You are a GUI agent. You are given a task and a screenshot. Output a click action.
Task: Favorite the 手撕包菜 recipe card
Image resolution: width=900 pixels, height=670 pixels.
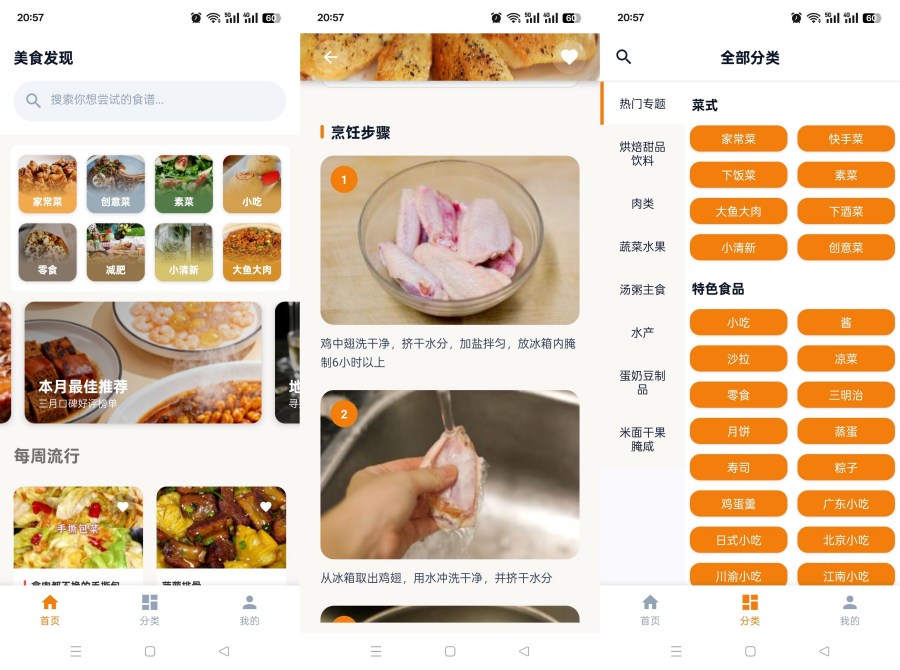(x=123, y=507)
